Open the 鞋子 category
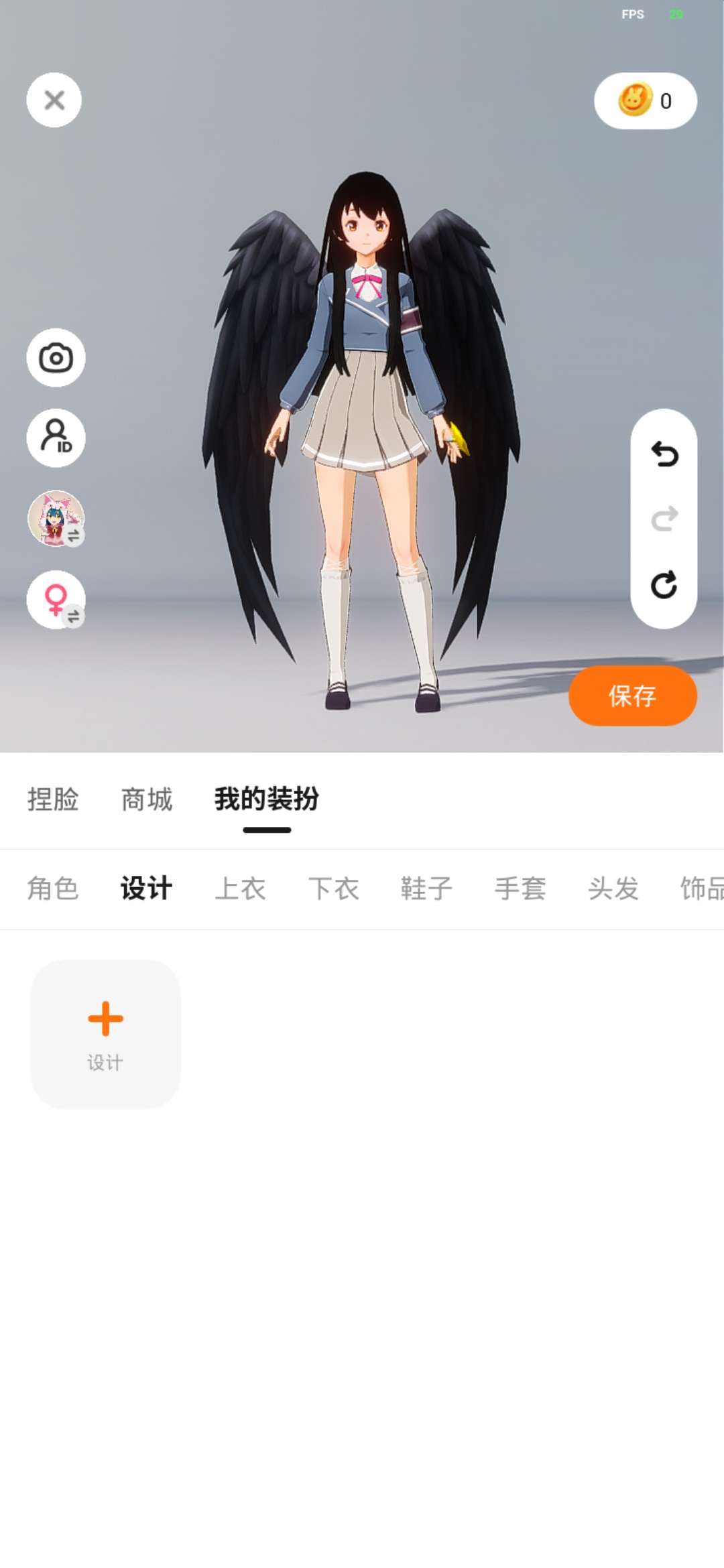This screenshot has height=1568, width=724. [426, 889]
